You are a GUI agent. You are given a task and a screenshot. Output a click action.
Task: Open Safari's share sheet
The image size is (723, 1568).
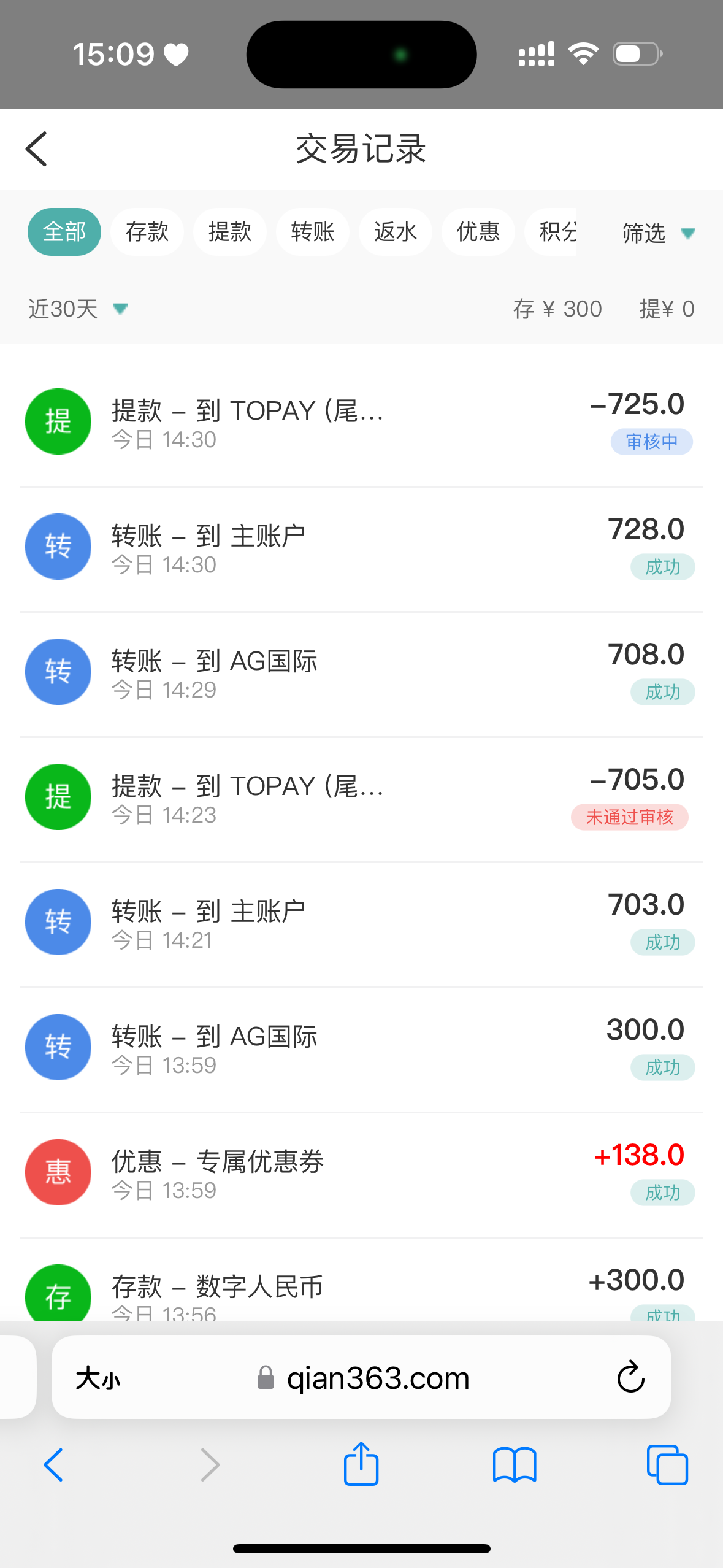(x=361, y=1464)
